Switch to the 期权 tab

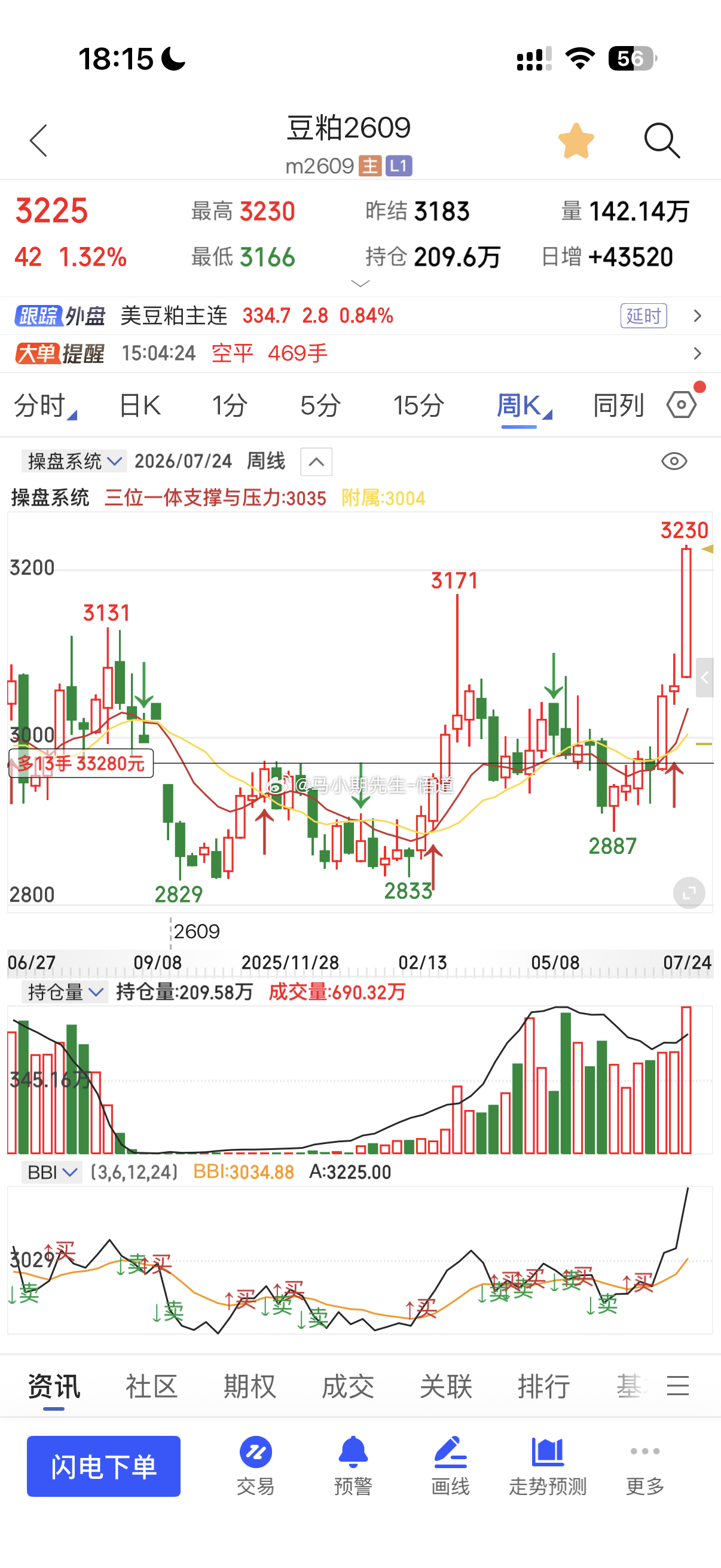tap(249, 1386)
